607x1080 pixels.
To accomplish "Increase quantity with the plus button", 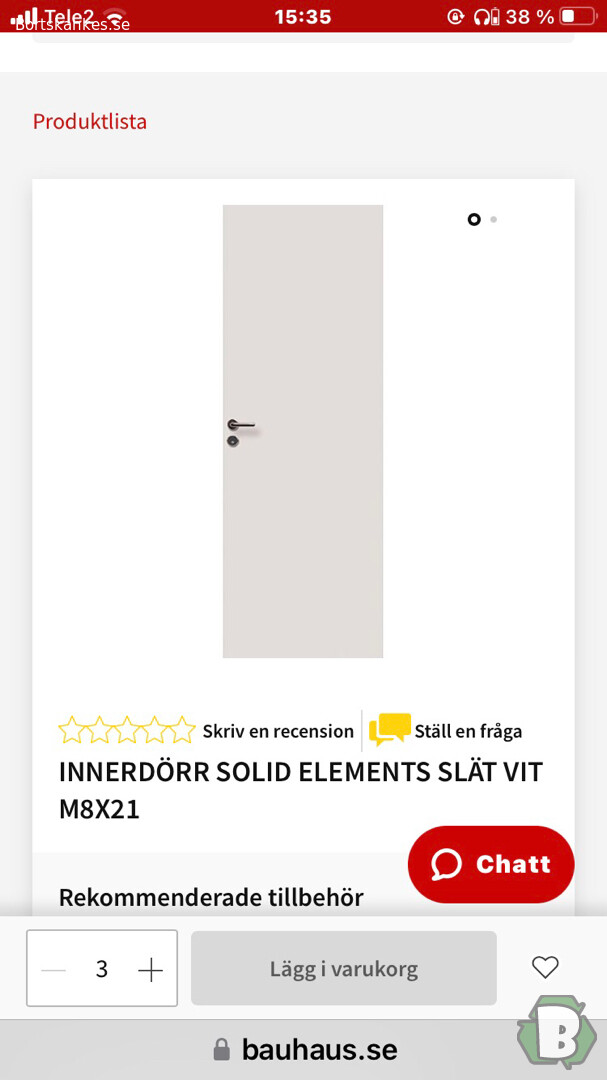I will [x=150, y=970].
